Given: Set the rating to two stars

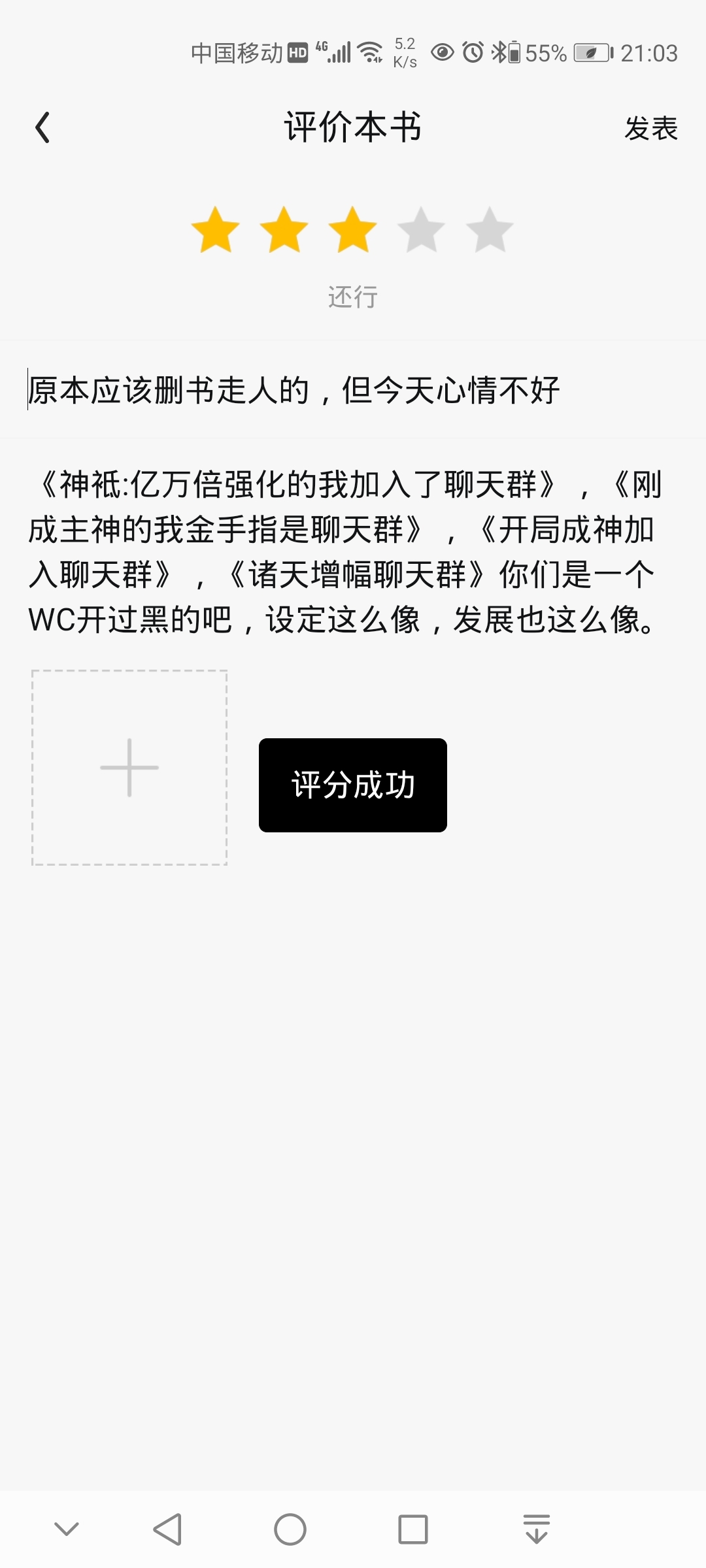Looking at the screenshot, I should 284,229.
